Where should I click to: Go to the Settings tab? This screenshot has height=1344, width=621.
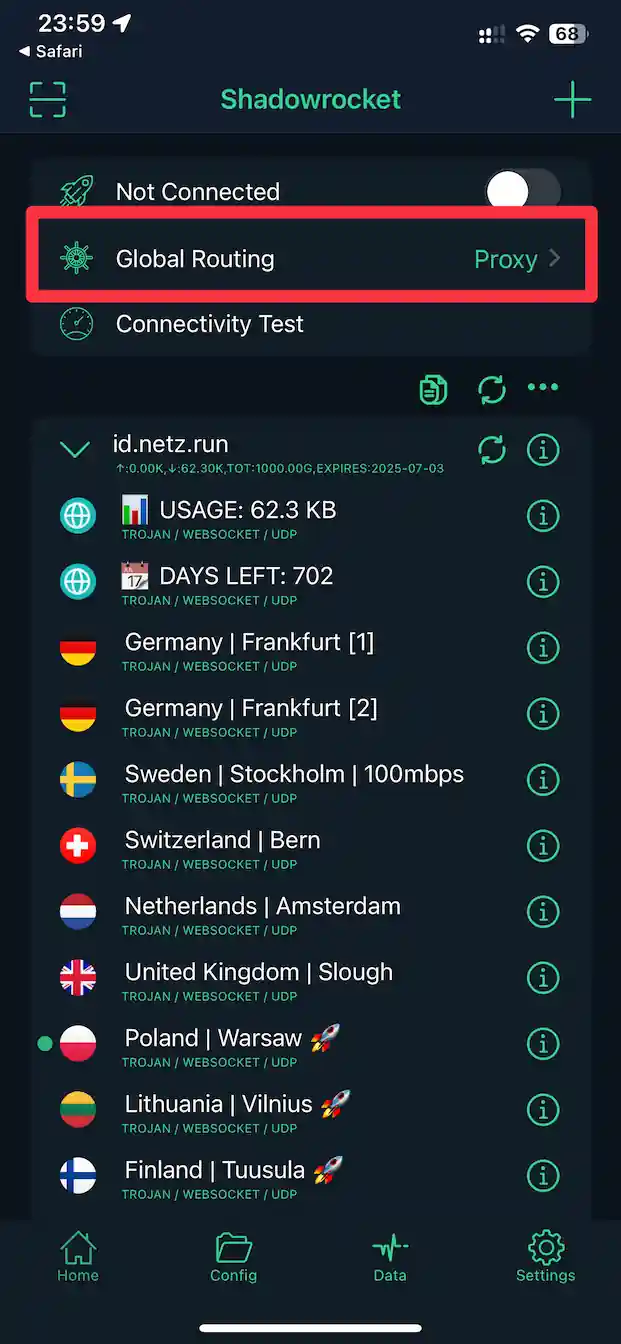tap(545, 1258)
